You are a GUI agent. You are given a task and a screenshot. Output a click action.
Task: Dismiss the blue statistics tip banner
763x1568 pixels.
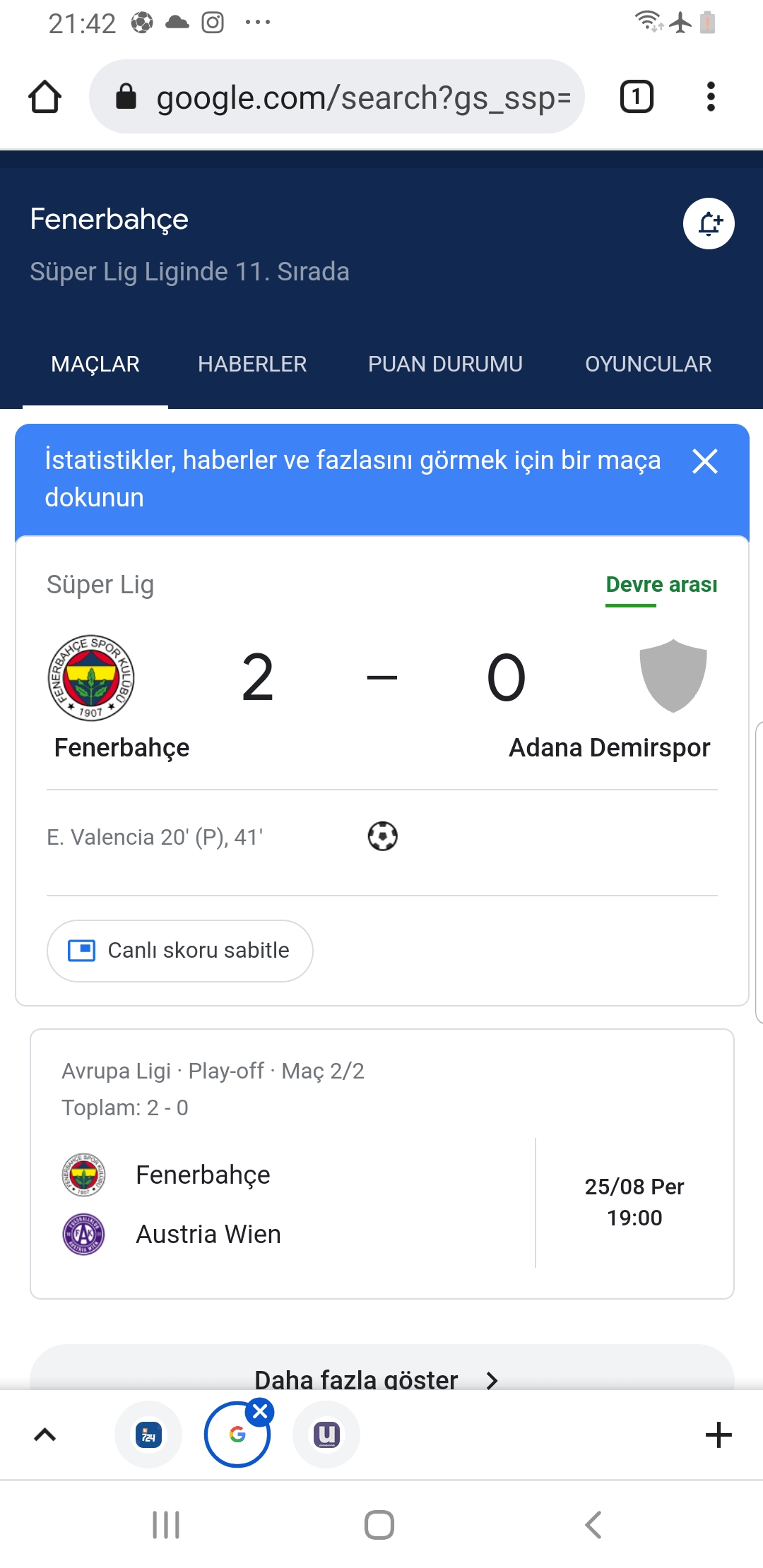click(705, 461)
